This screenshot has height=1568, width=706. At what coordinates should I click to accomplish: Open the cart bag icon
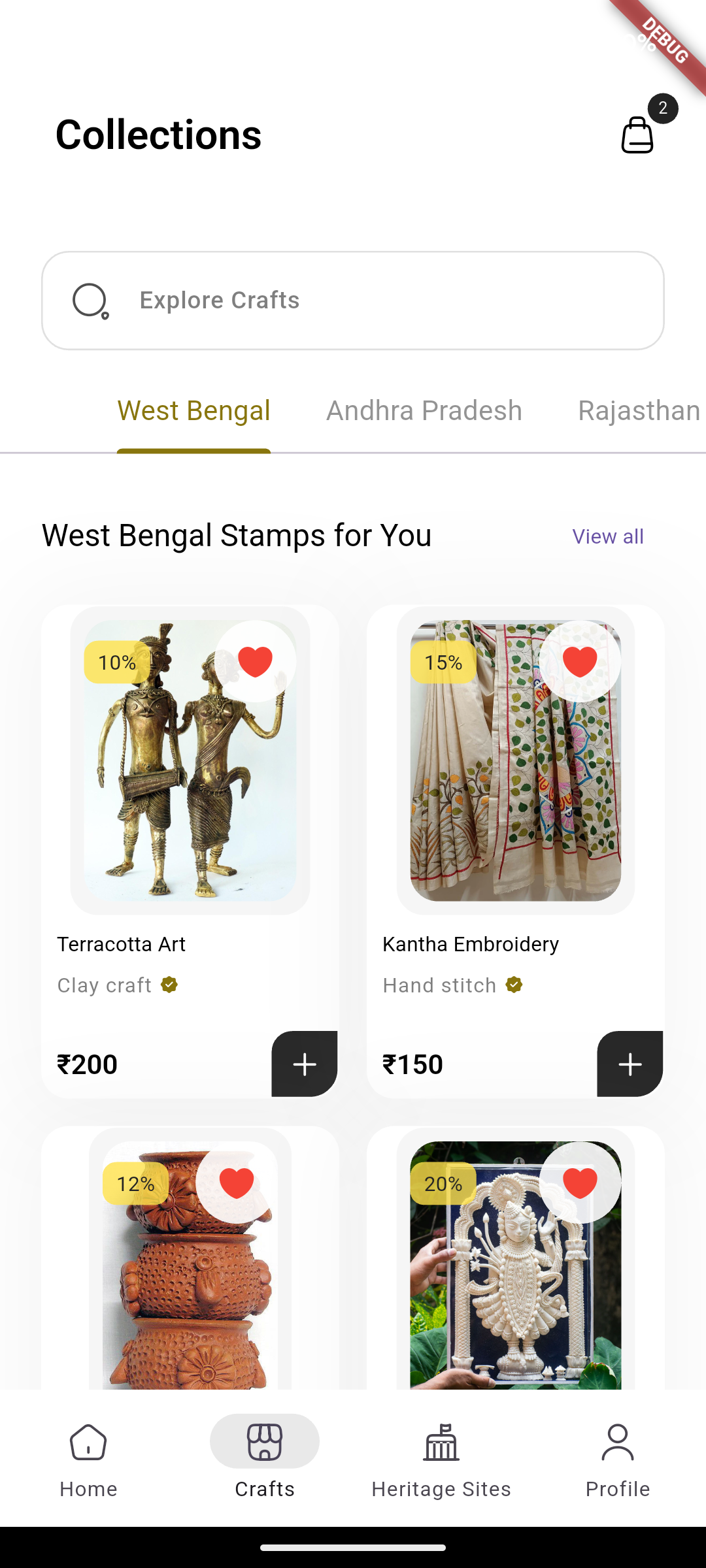[637, 134]
